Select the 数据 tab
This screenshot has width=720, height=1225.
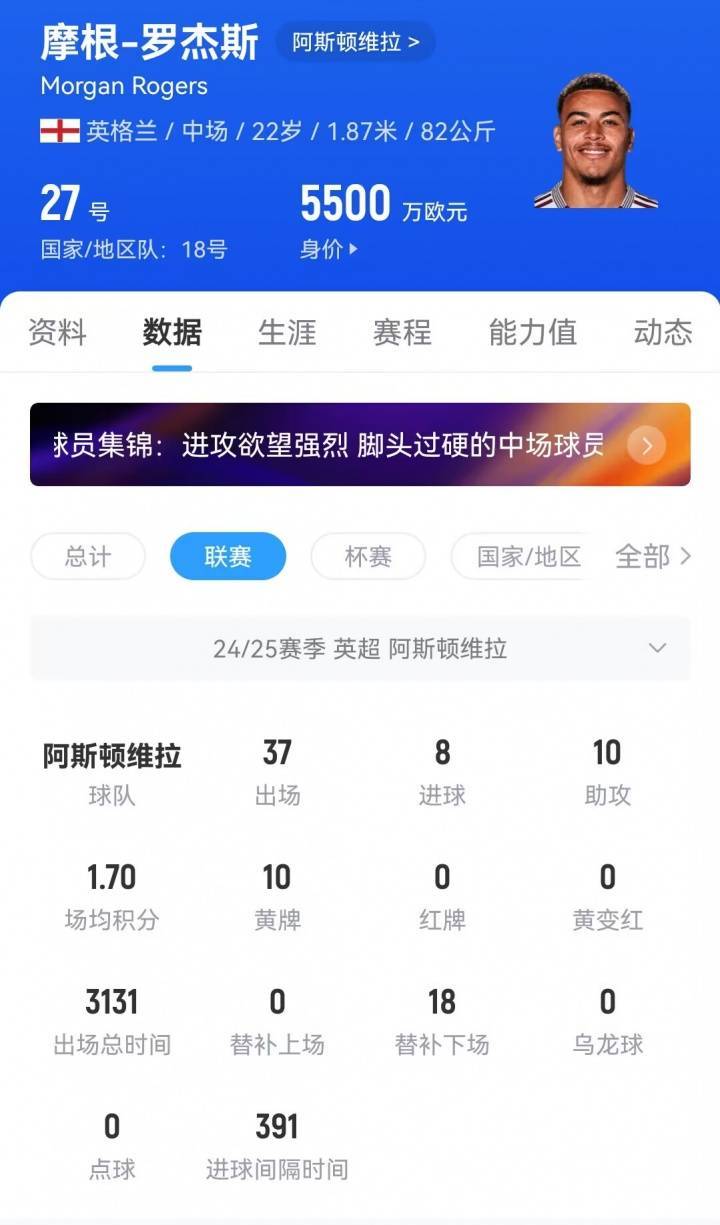point(171,333)
